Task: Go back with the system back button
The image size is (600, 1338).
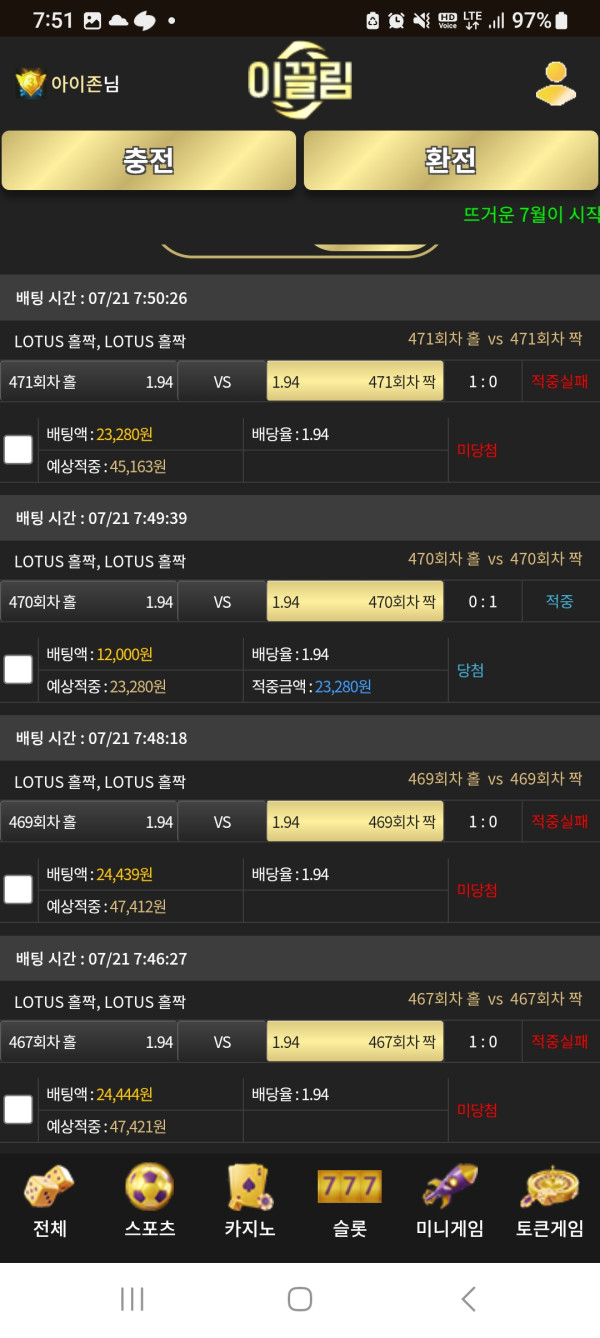Action: [x=468, y=1298]
